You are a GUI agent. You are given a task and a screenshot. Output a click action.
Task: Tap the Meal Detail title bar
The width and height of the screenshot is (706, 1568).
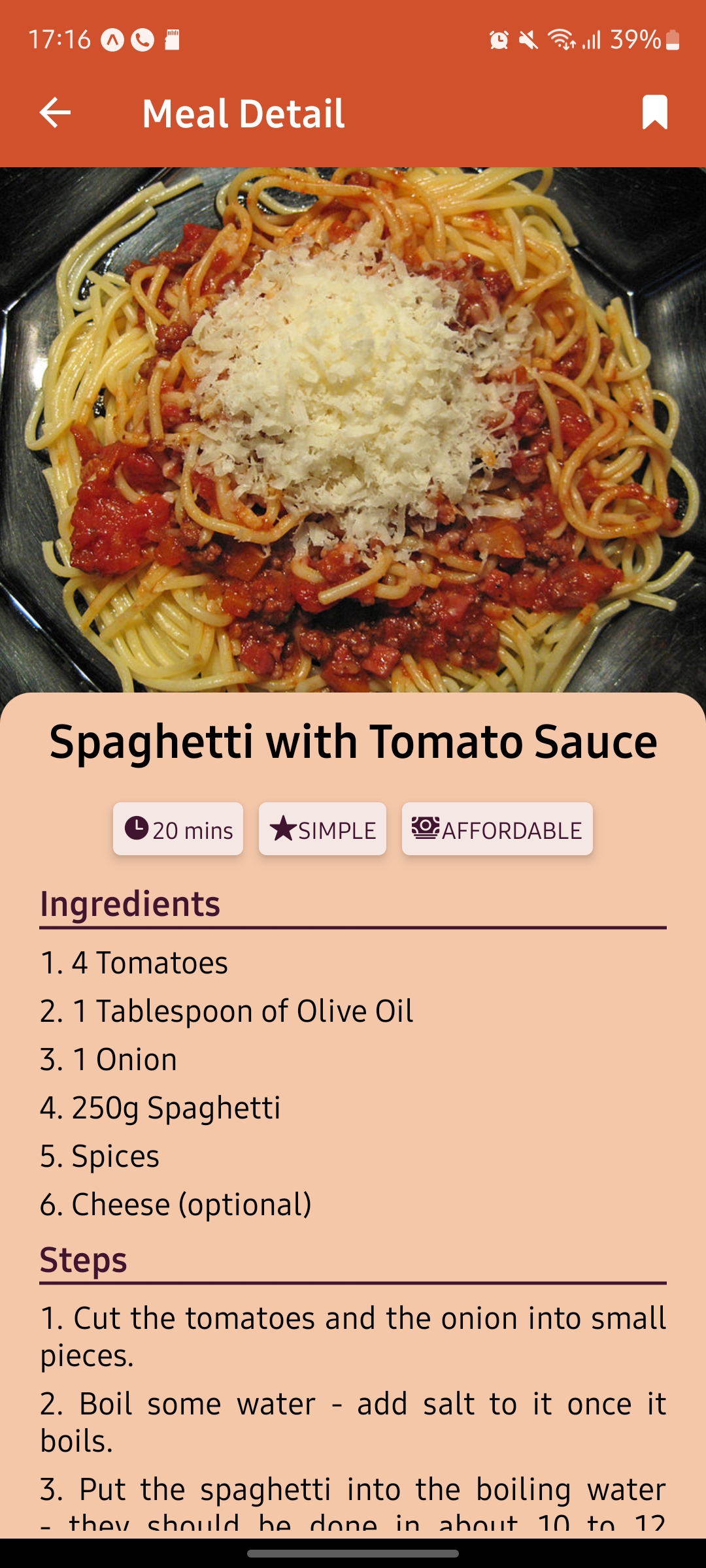point(244,112)
